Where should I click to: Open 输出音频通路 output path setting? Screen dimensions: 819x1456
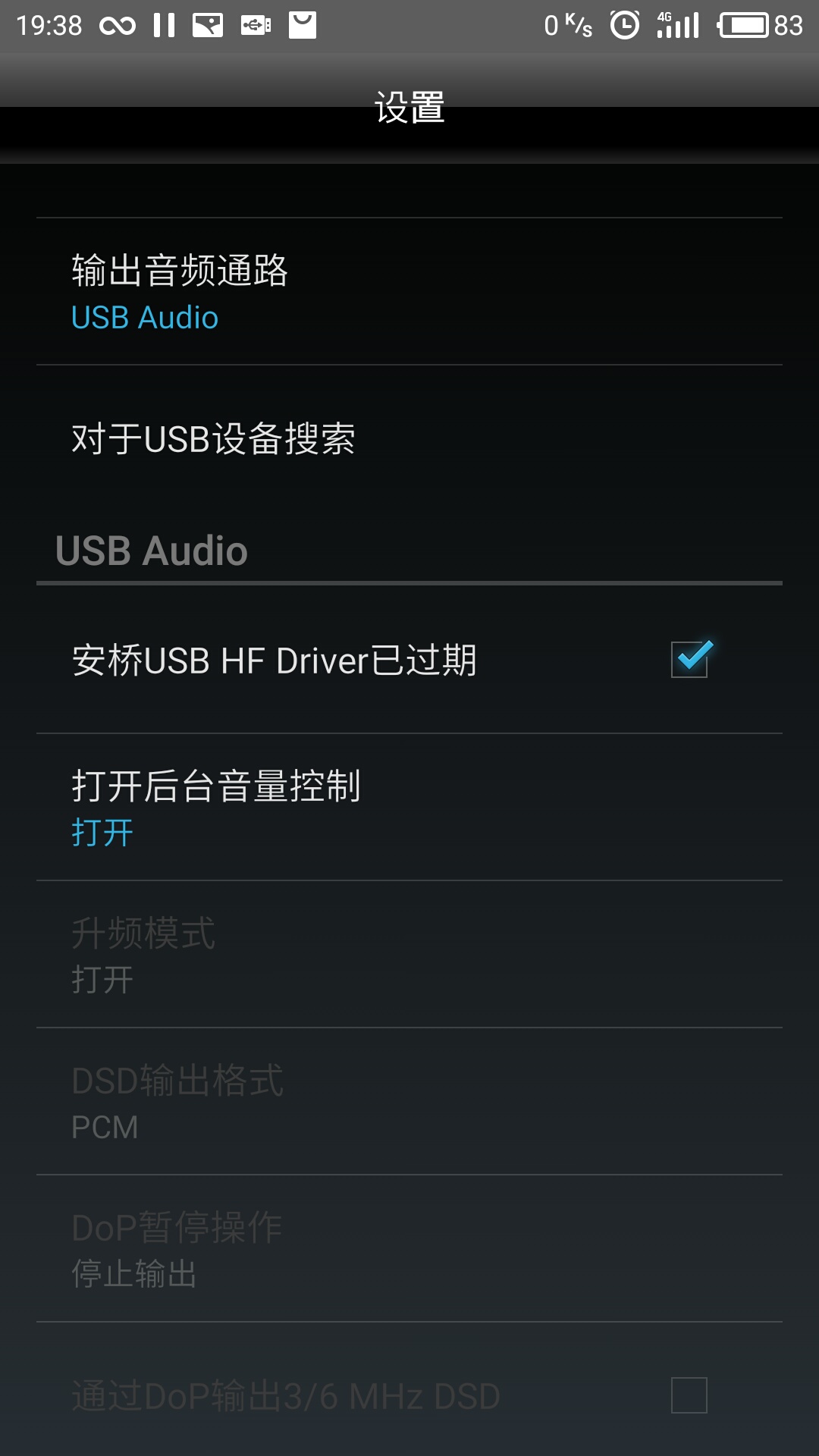click(x=409, y=292)
